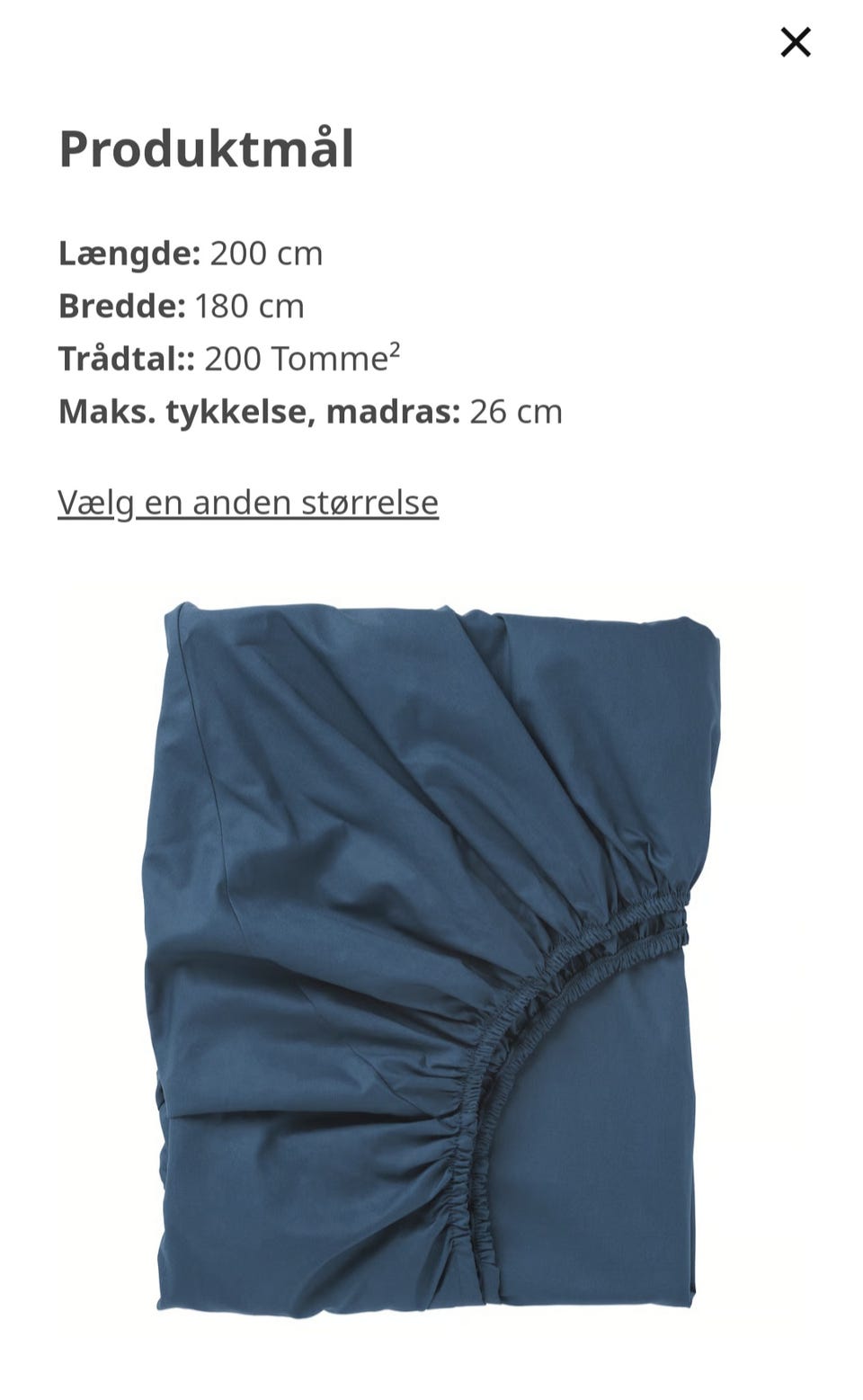
Task: Click the 'Bredde: 180 cm' specification
Action: [x=180, y=307]
